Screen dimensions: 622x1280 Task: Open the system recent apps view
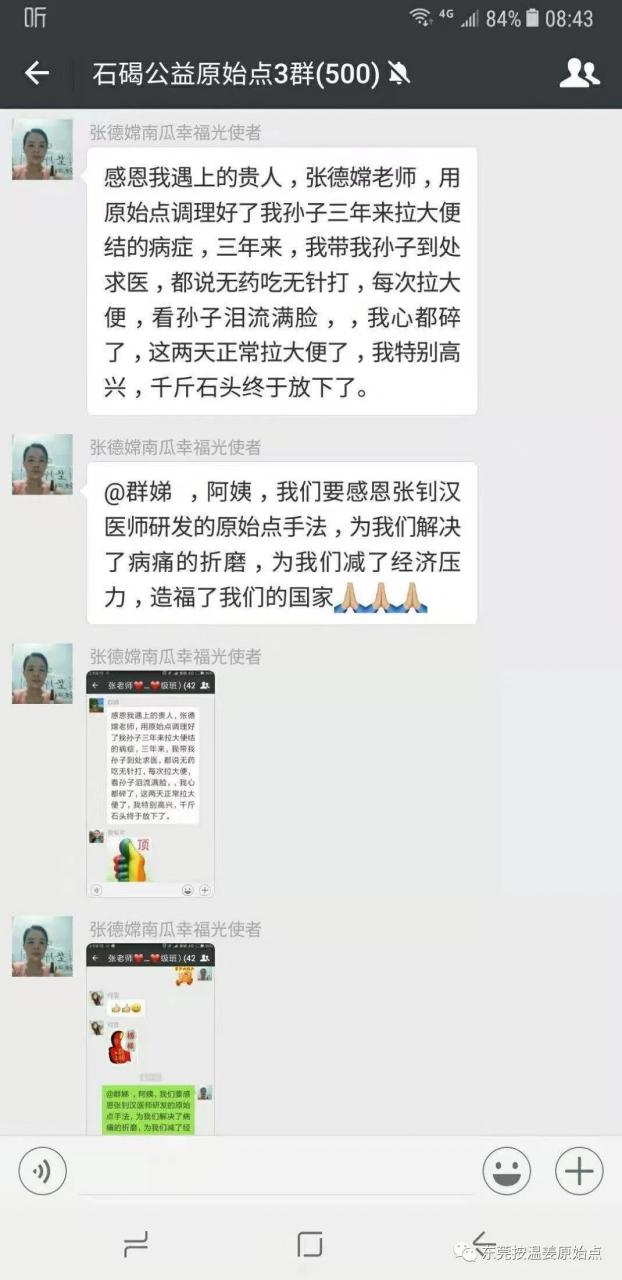click(x=136, y=1244)
